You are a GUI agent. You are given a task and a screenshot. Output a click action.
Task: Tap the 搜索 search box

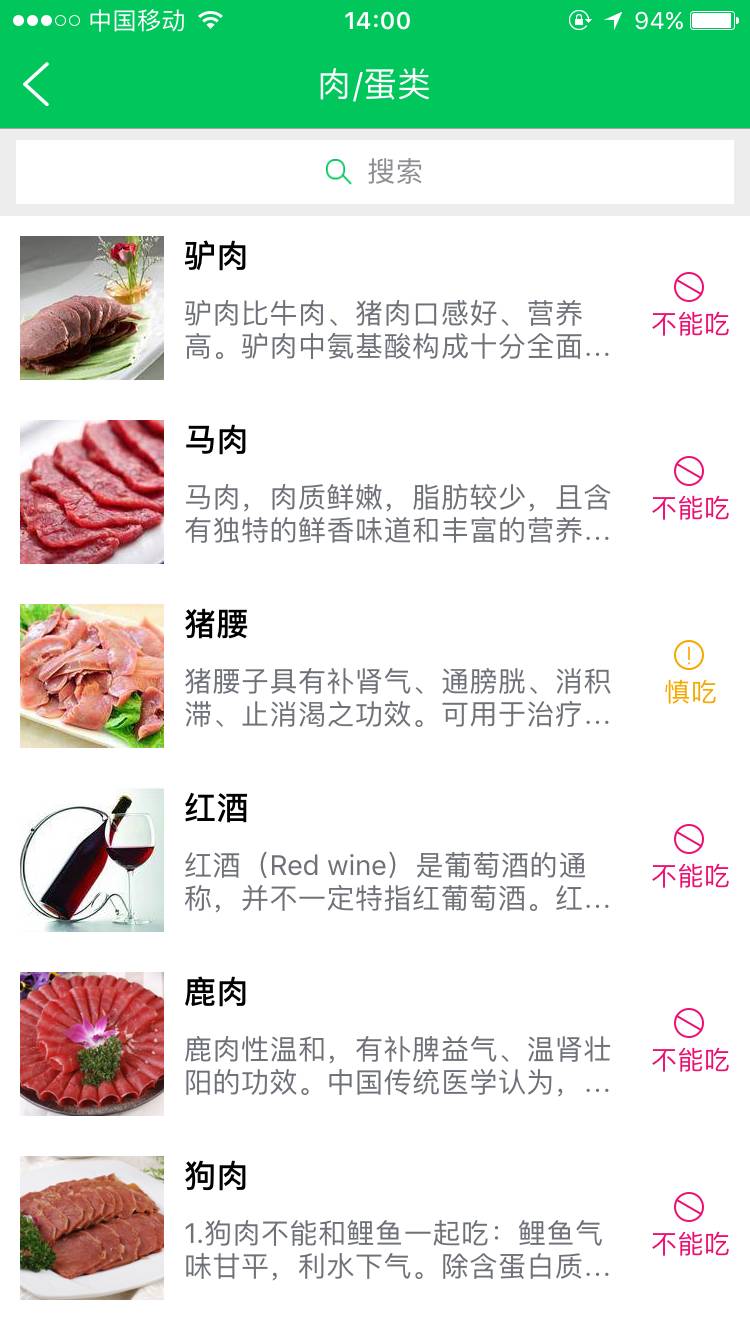coord(375,172)
